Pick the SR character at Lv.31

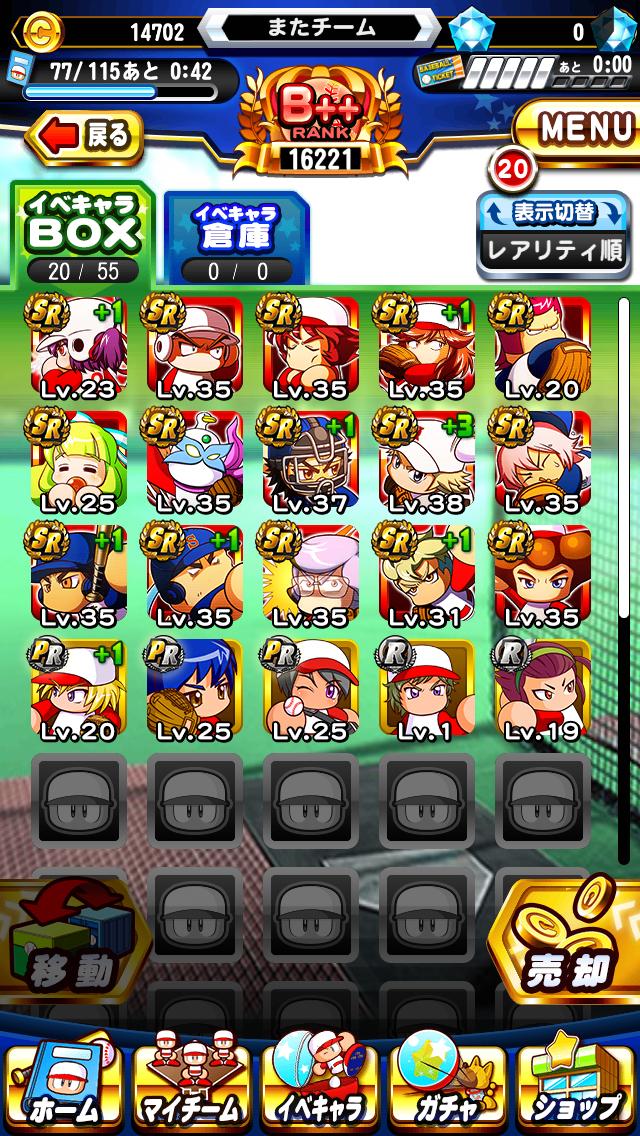[x=427, y=573]
